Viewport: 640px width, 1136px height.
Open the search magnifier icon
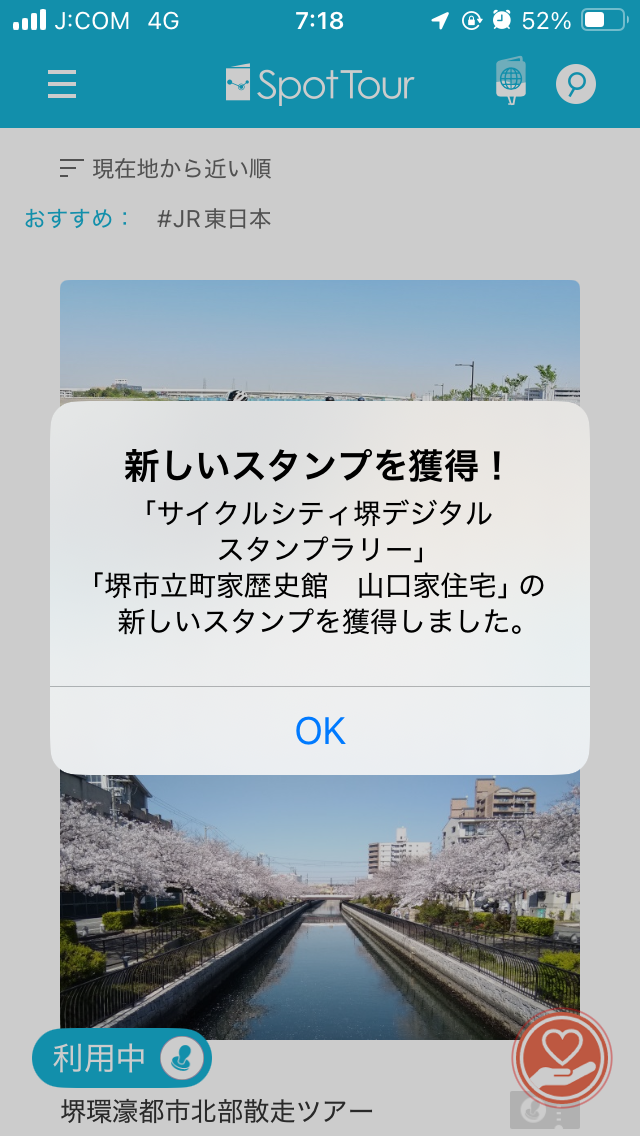576,85
